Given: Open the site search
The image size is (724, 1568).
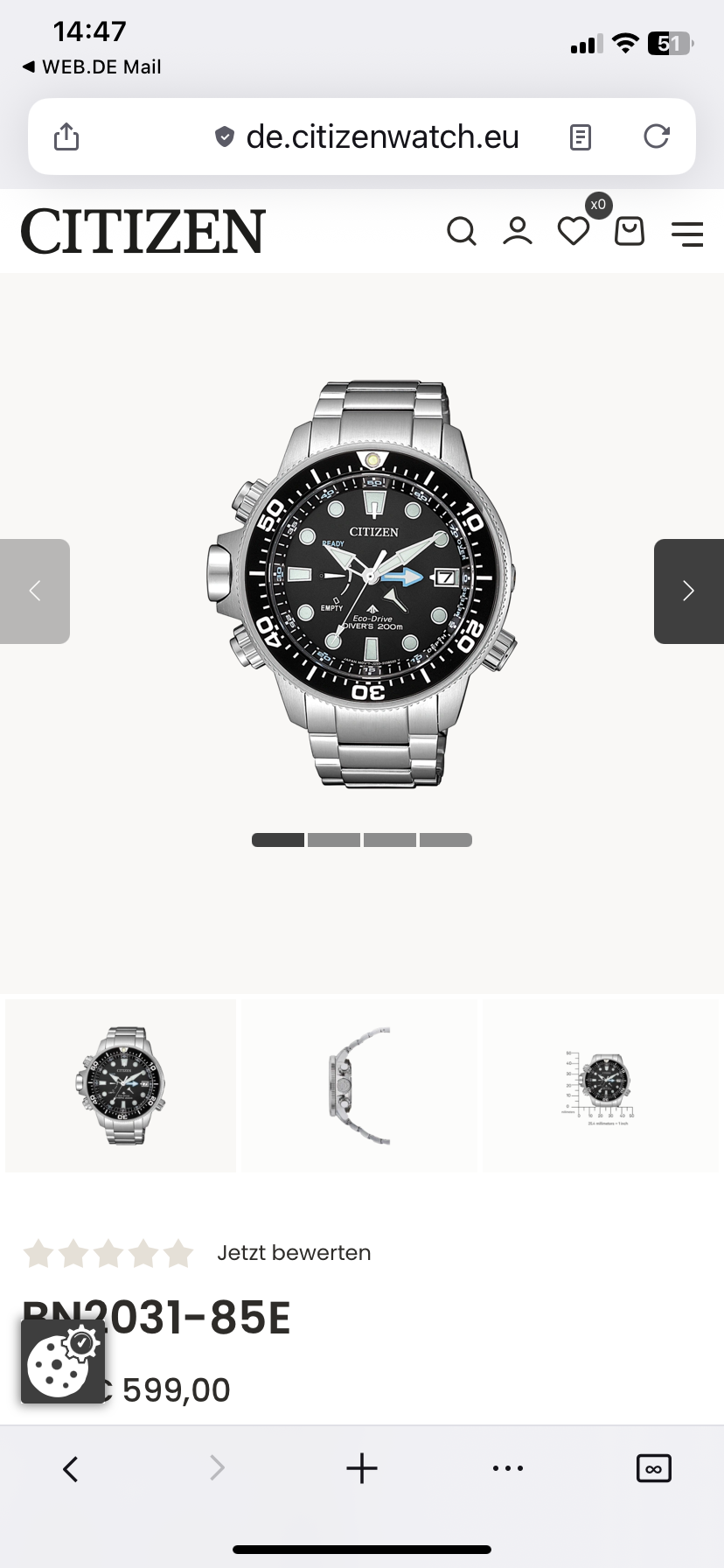Looking at the screenshot, I should pos(461,232).
